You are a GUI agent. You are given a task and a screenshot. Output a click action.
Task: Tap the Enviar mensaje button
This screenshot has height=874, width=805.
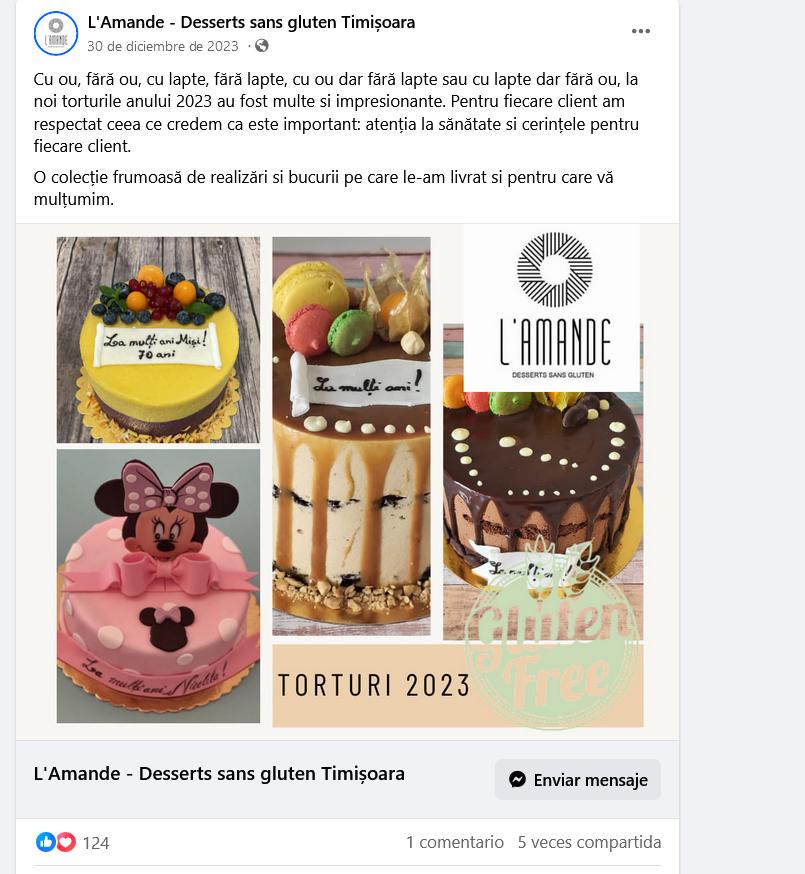point(578,780)
